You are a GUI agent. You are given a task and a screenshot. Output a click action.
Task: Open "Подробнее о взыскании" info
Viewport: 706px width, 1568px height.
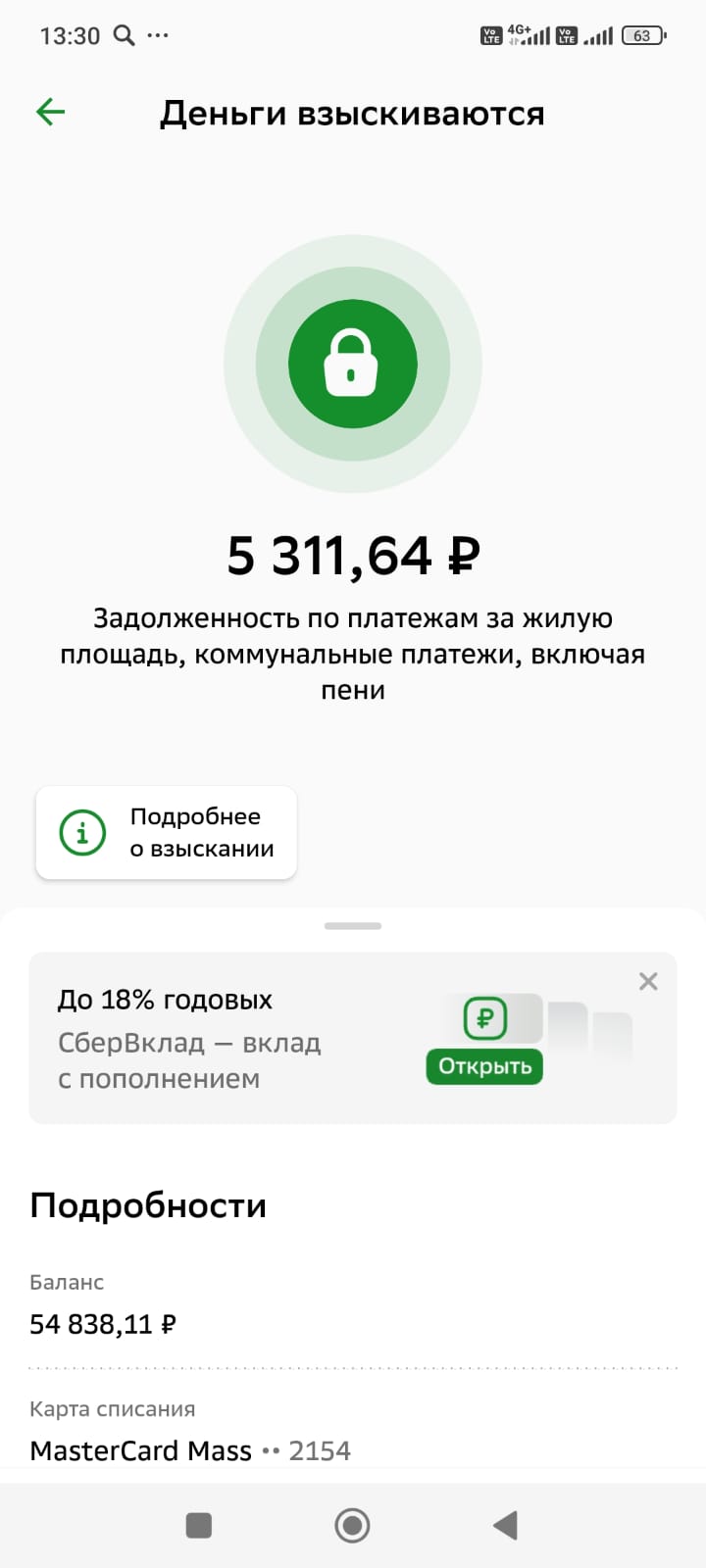coord(167,833)
